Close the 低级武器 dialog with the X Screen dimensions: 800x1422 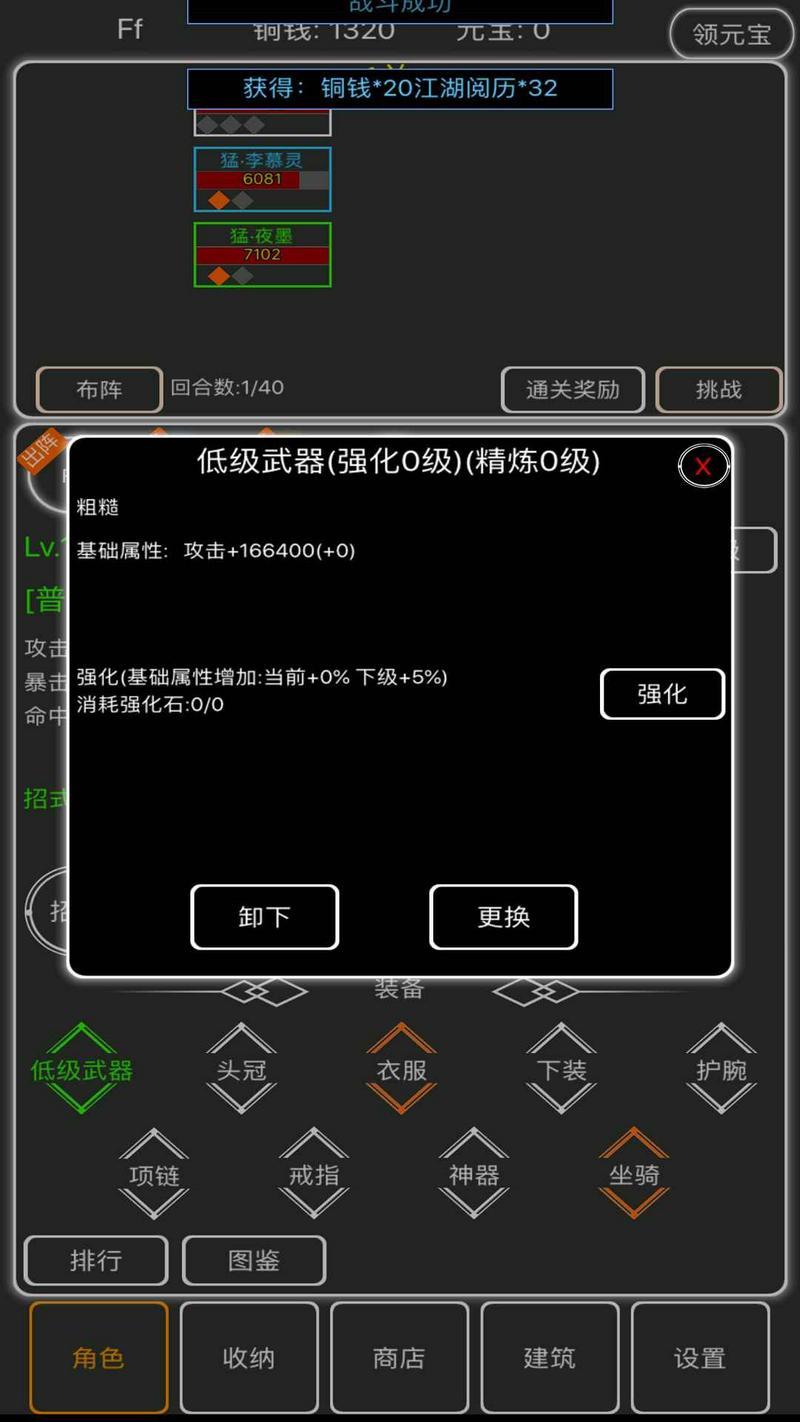703,465
